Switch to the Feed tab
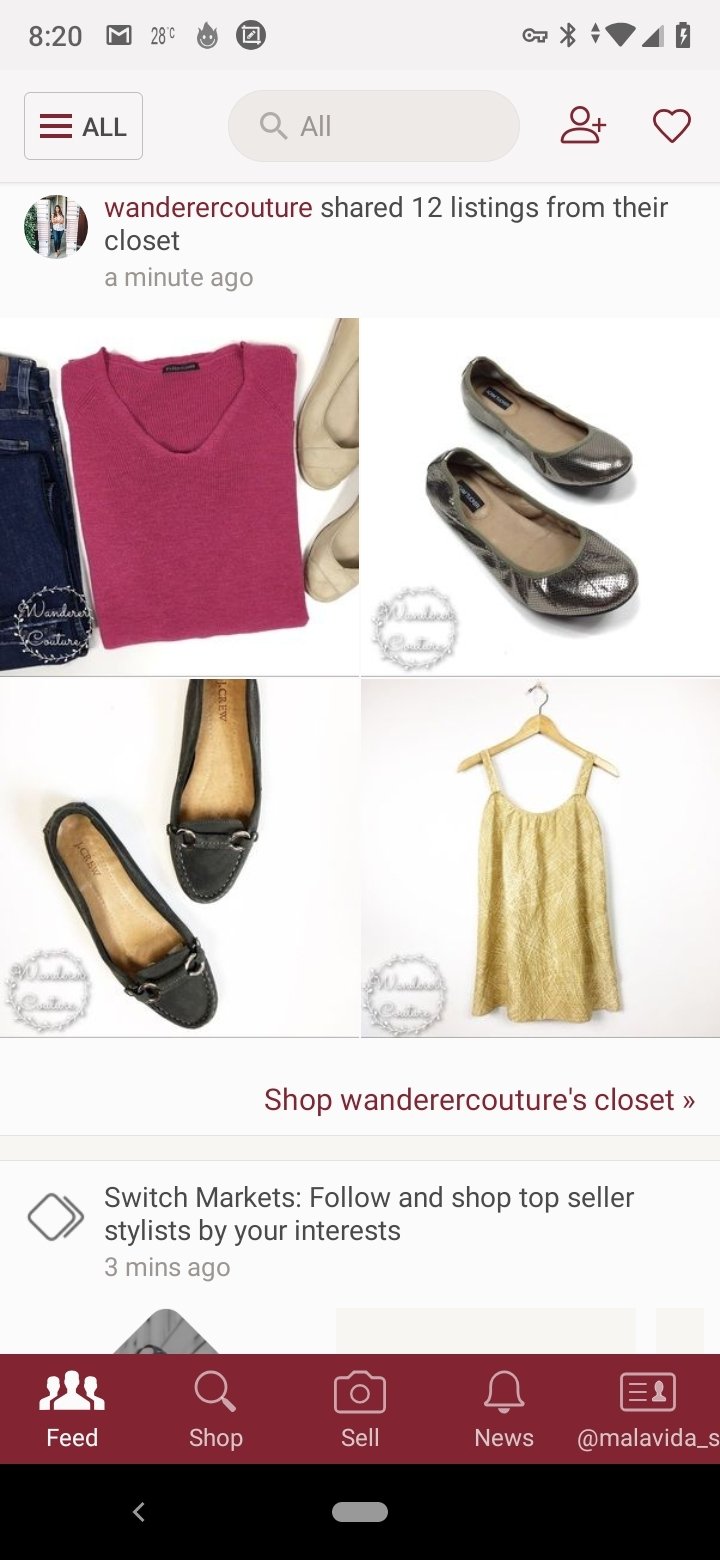 72,1410
